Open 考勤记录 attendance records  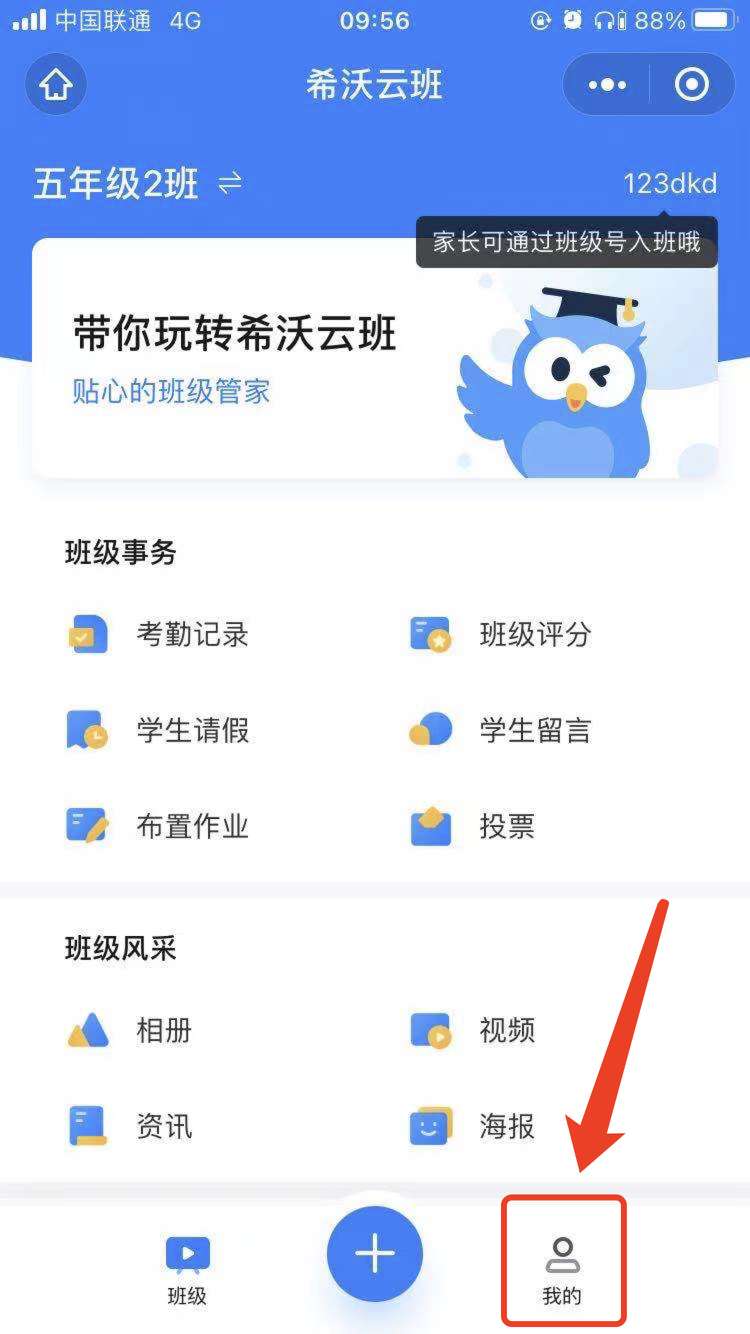(x=160, y=635)
